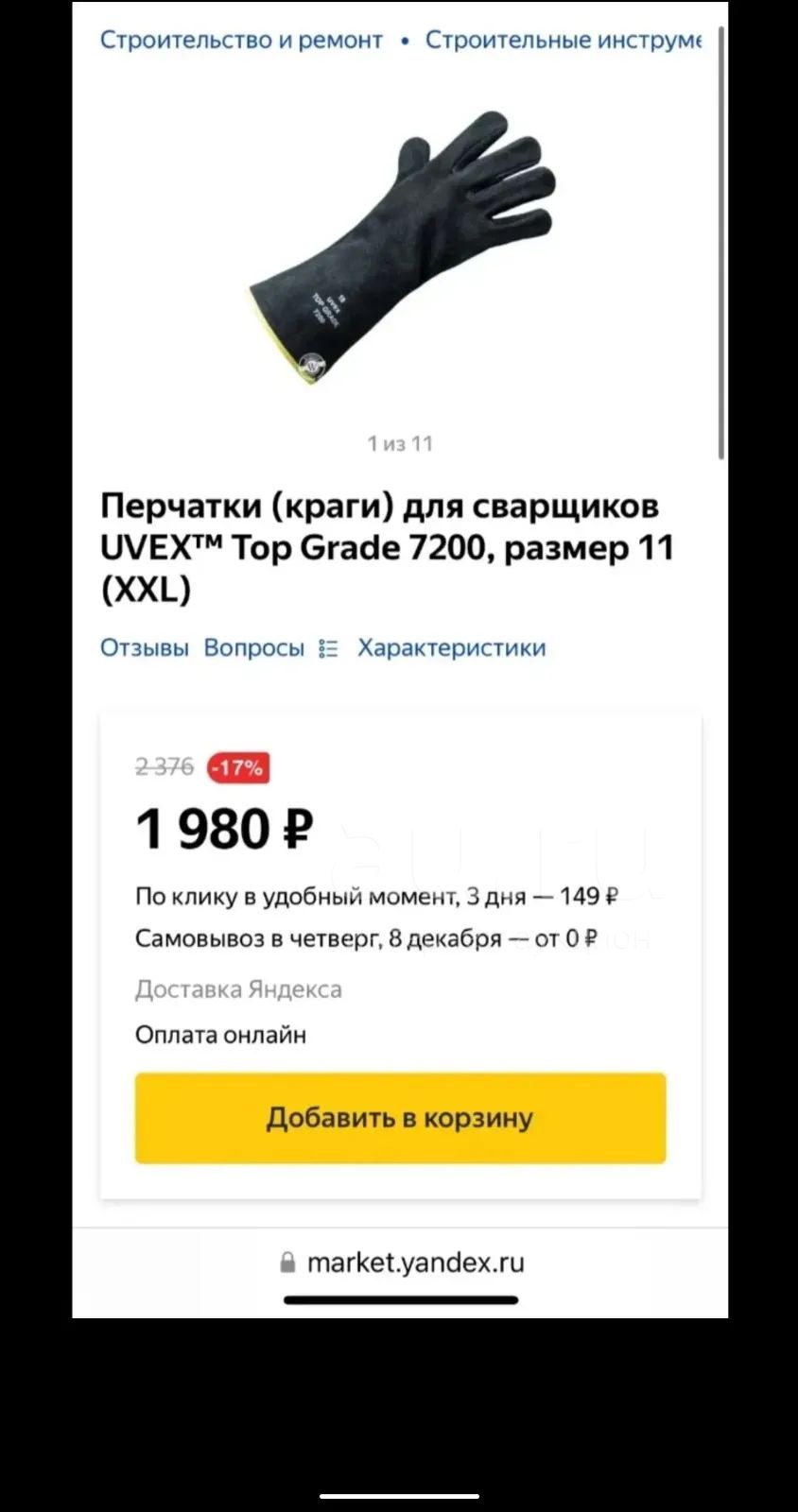Image resolution: width=798 pixels, height=1512 pixels.
Task: Open the Вопросы link
Action: click(254, 648)
